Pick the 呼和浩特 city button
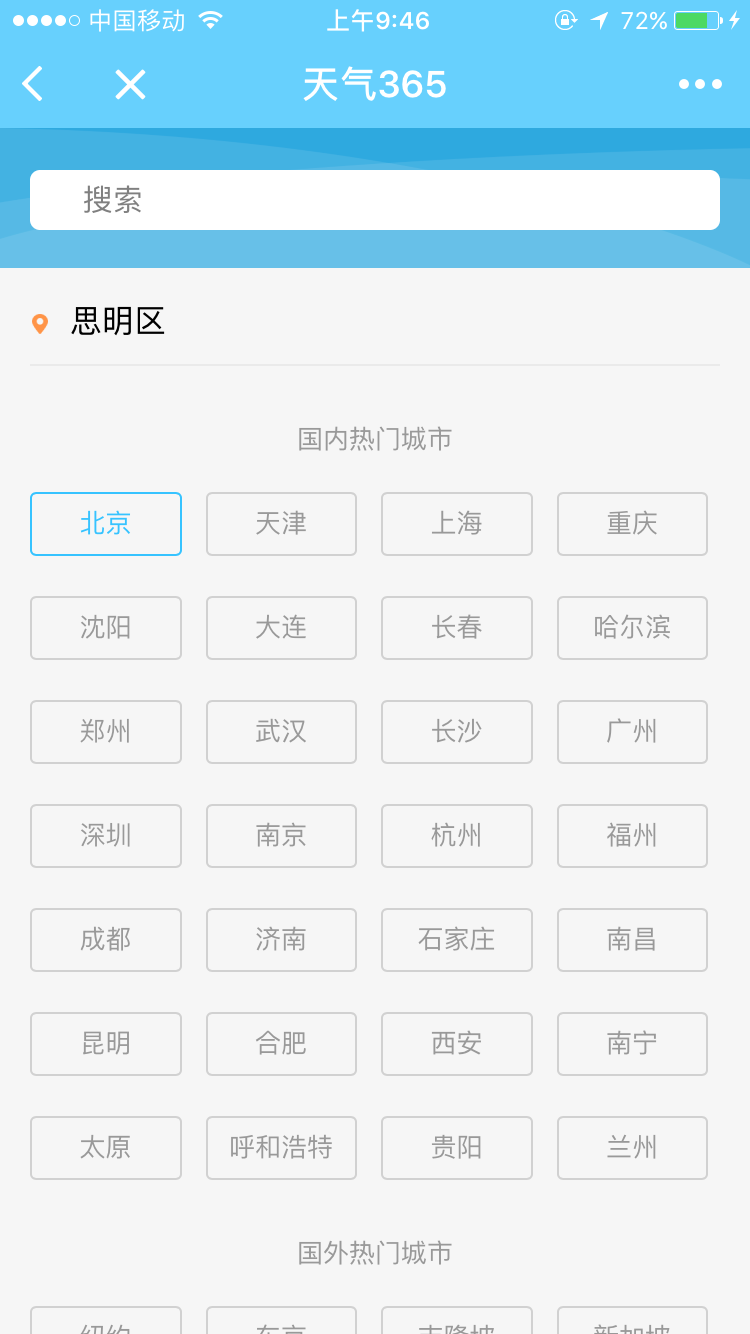Viewport: 750px width, 1334px height. [x=281, y=1148]
